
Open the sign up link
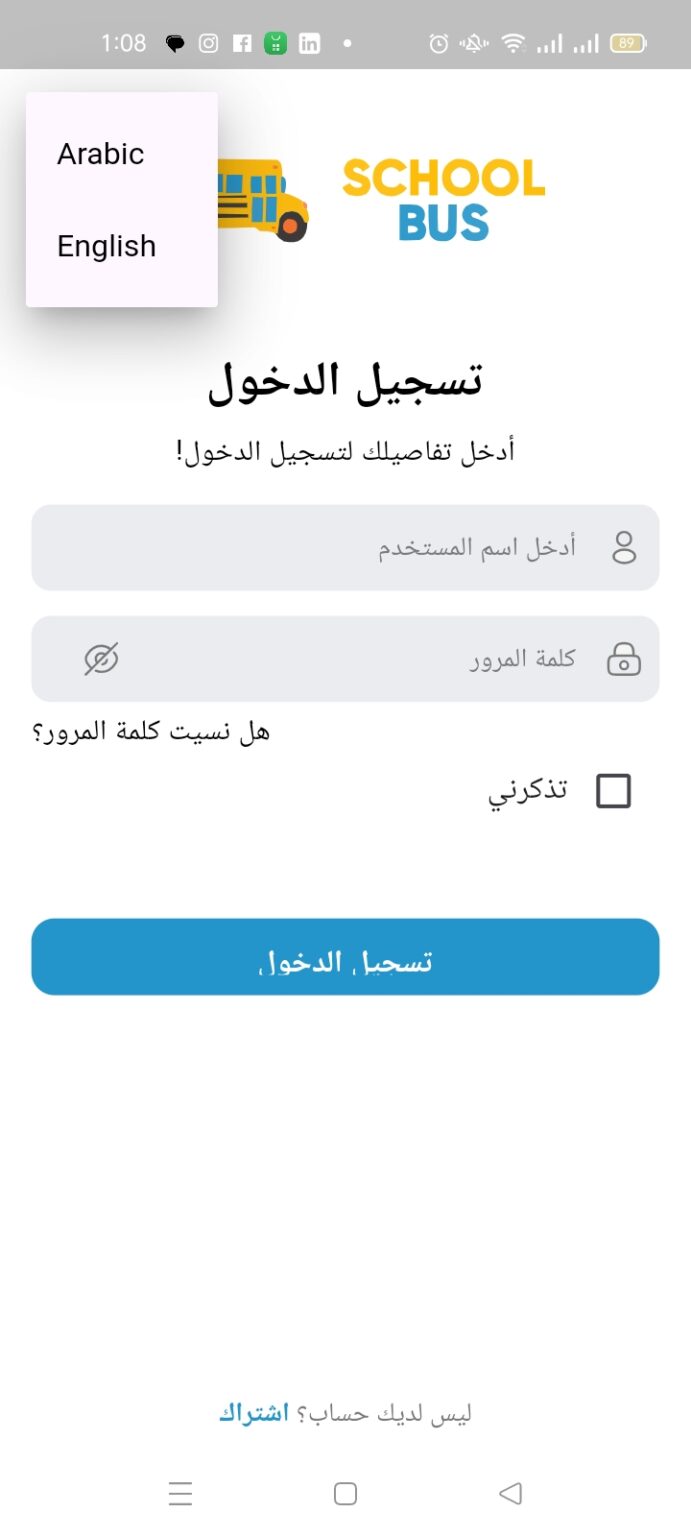click(254, 1413)
